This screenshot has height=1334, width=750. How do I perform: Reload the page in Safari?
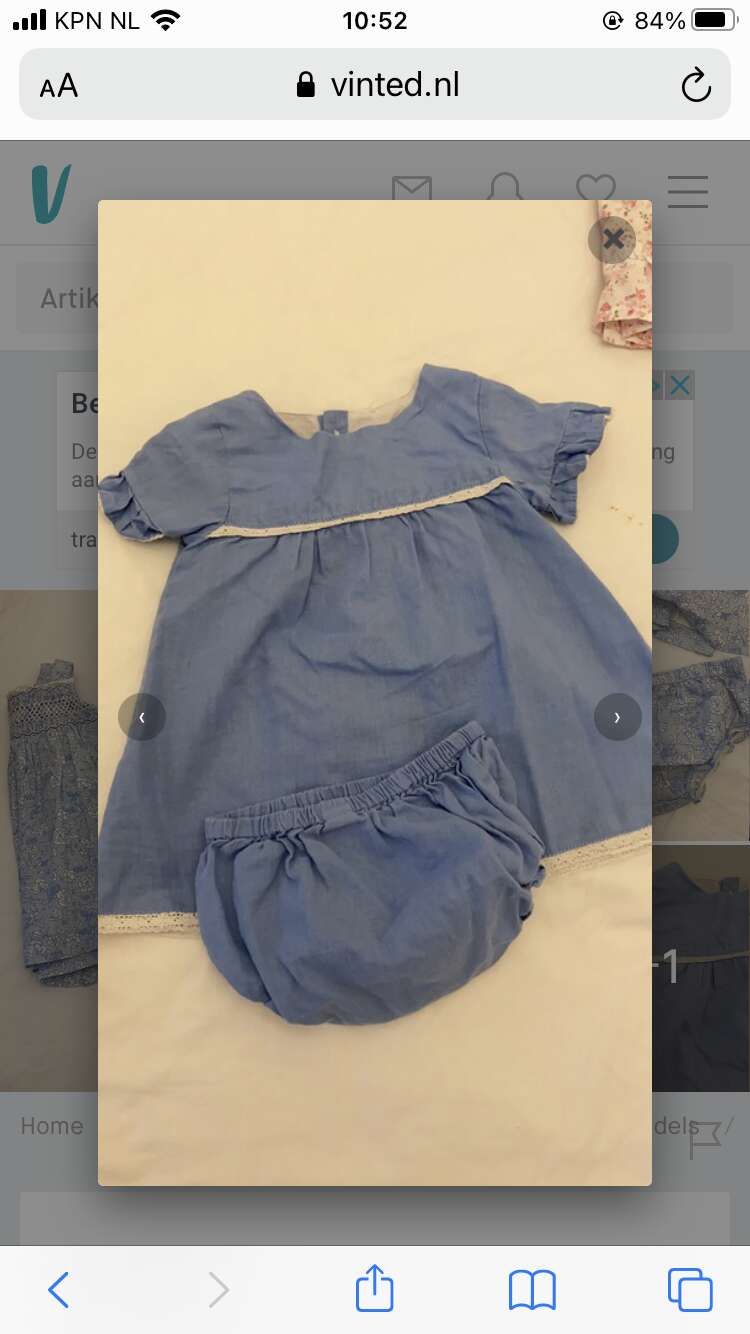(696, 85)
